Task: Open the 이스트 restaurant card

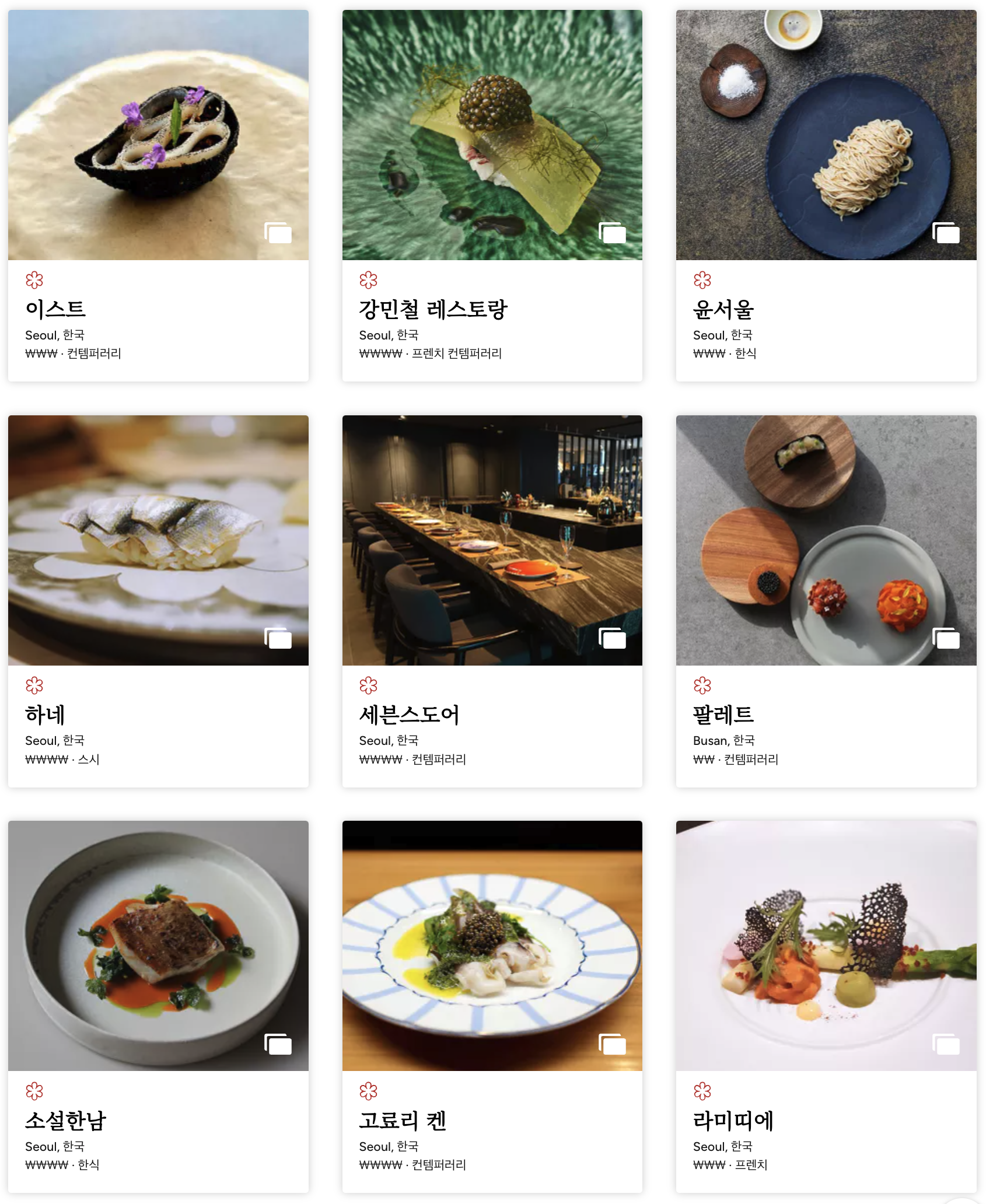Action: click(56, 309)
